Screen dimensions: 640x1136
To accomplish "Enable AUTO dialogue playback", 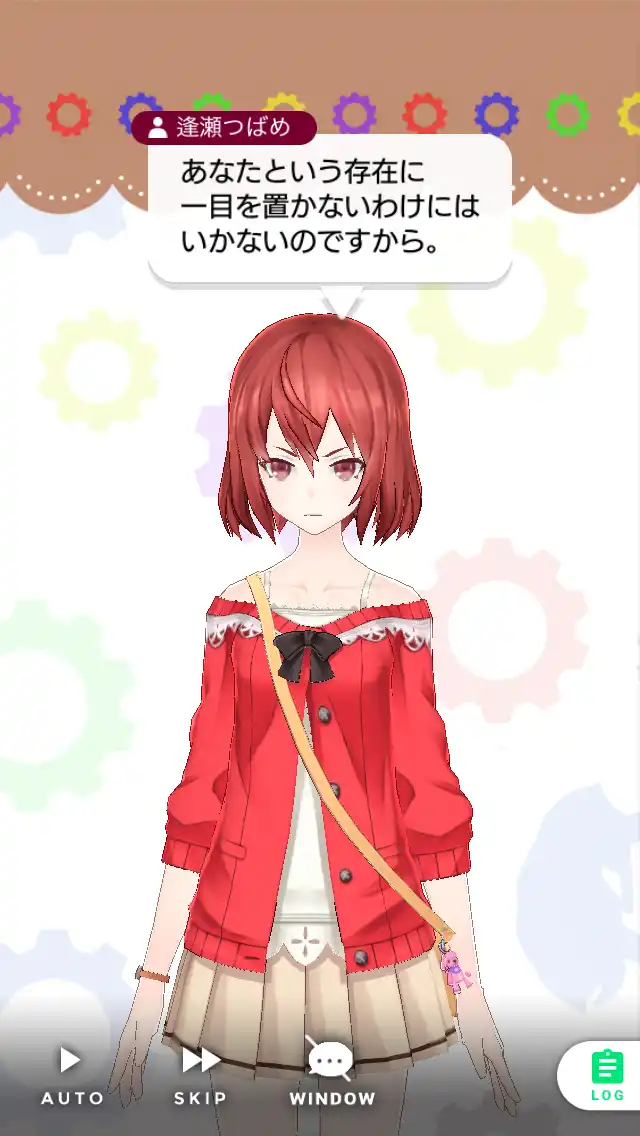I will pyautogui.click(x=71, y=1074).
